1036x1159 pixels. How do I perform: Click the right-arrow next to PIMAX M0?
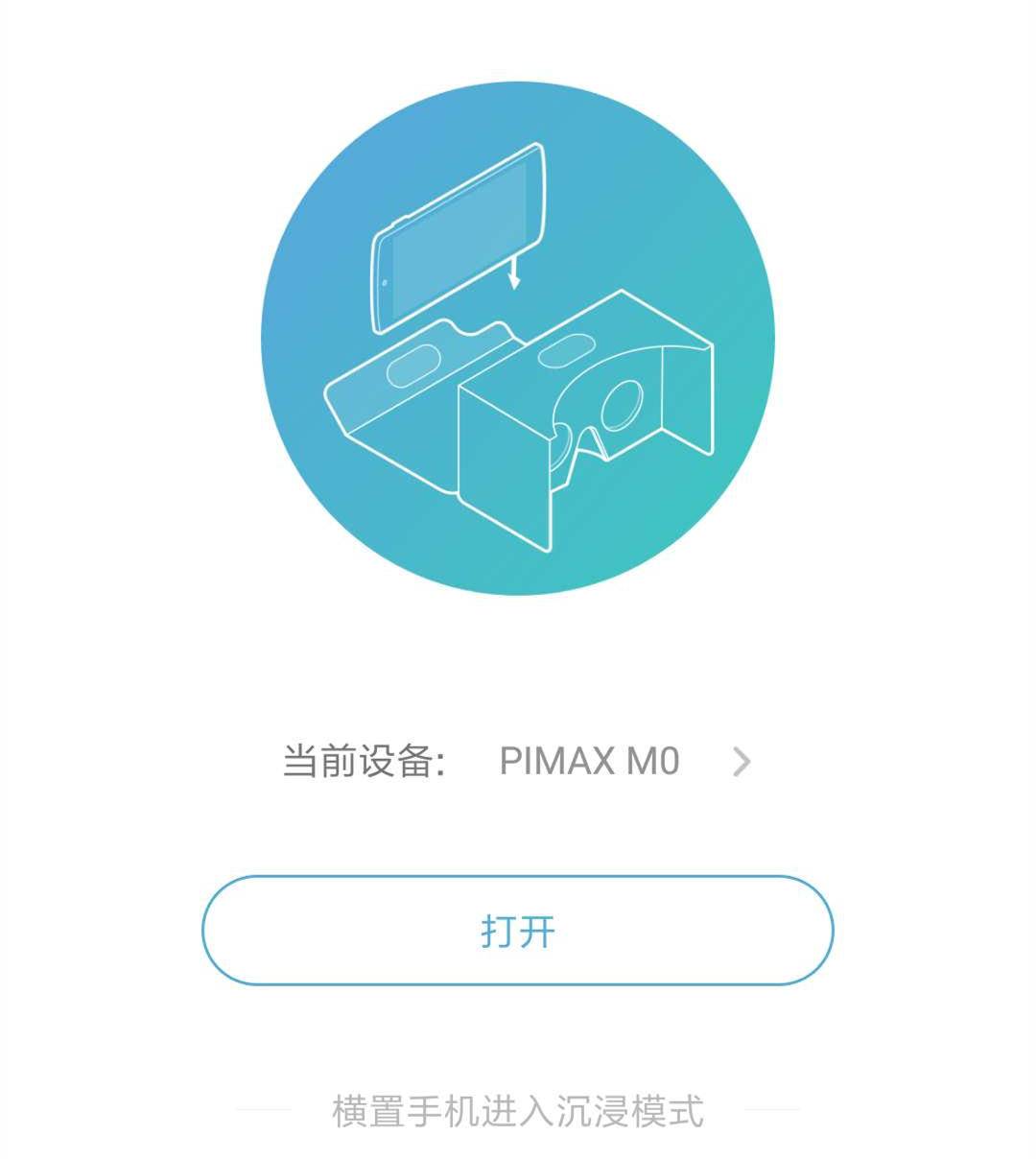click(741, 763)
